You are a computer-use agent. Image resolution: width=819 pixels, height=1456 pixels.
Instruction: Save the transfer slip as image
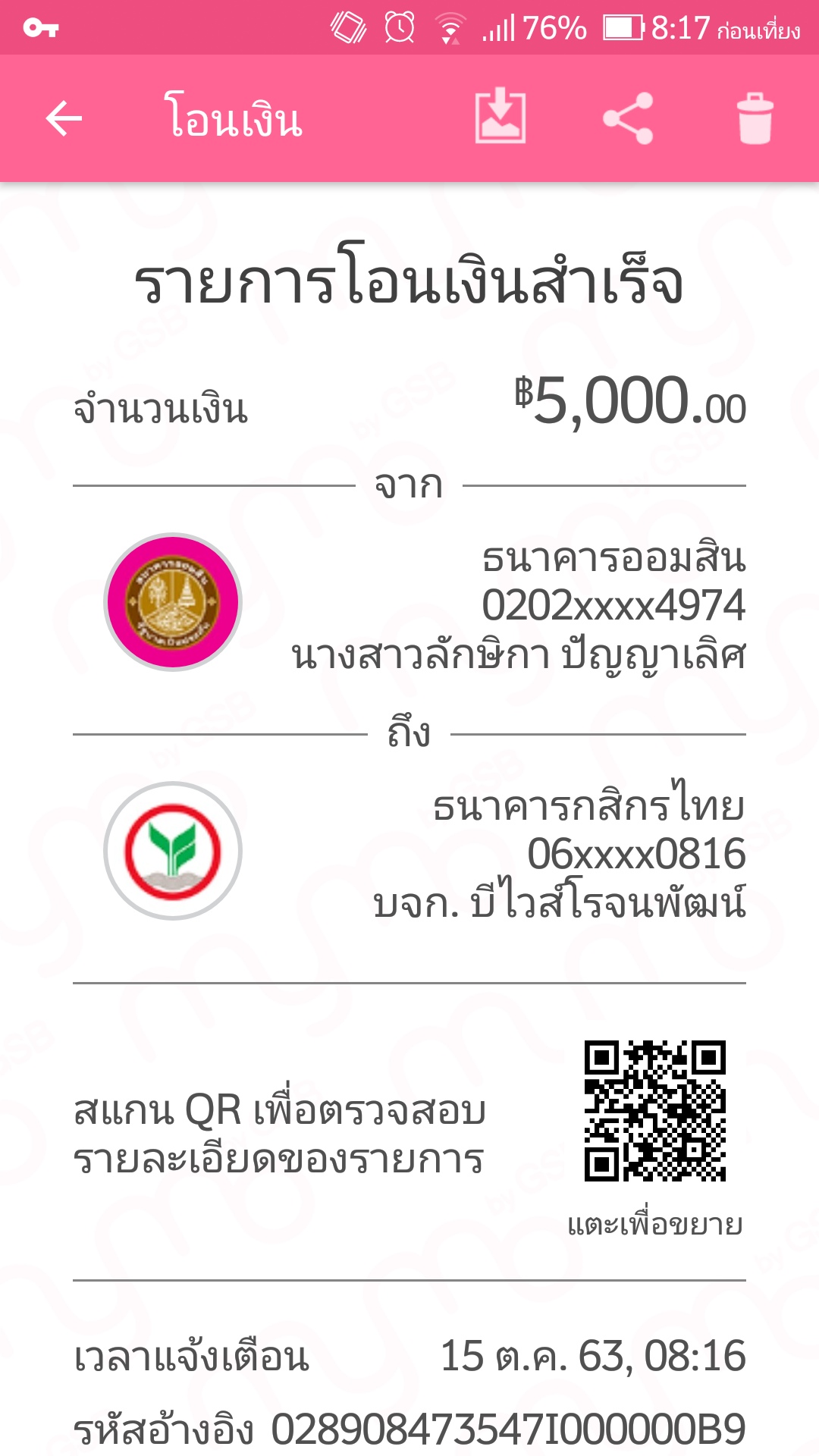[x=500, y=117]
